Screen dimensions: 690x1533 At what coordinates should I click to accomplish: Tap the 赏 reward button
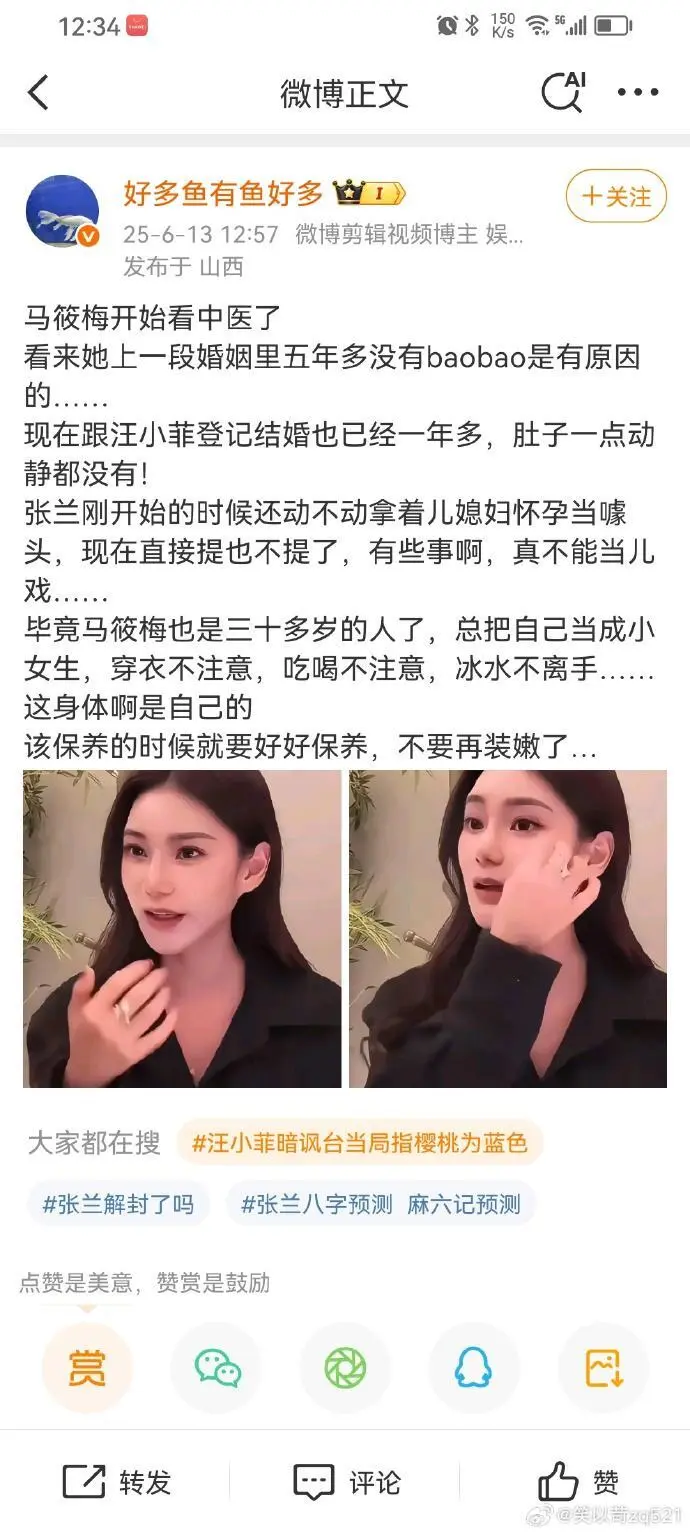coord(87,1368)
